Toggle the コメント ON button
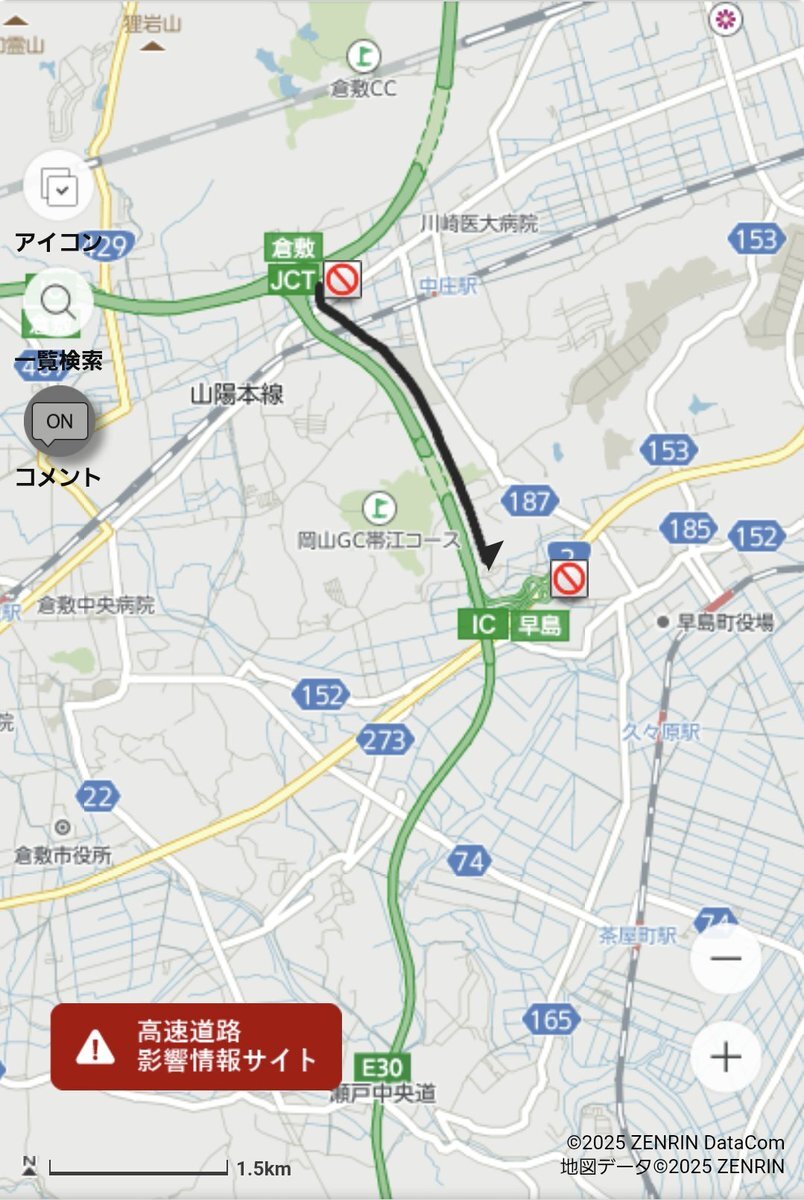 click(59, 421)
